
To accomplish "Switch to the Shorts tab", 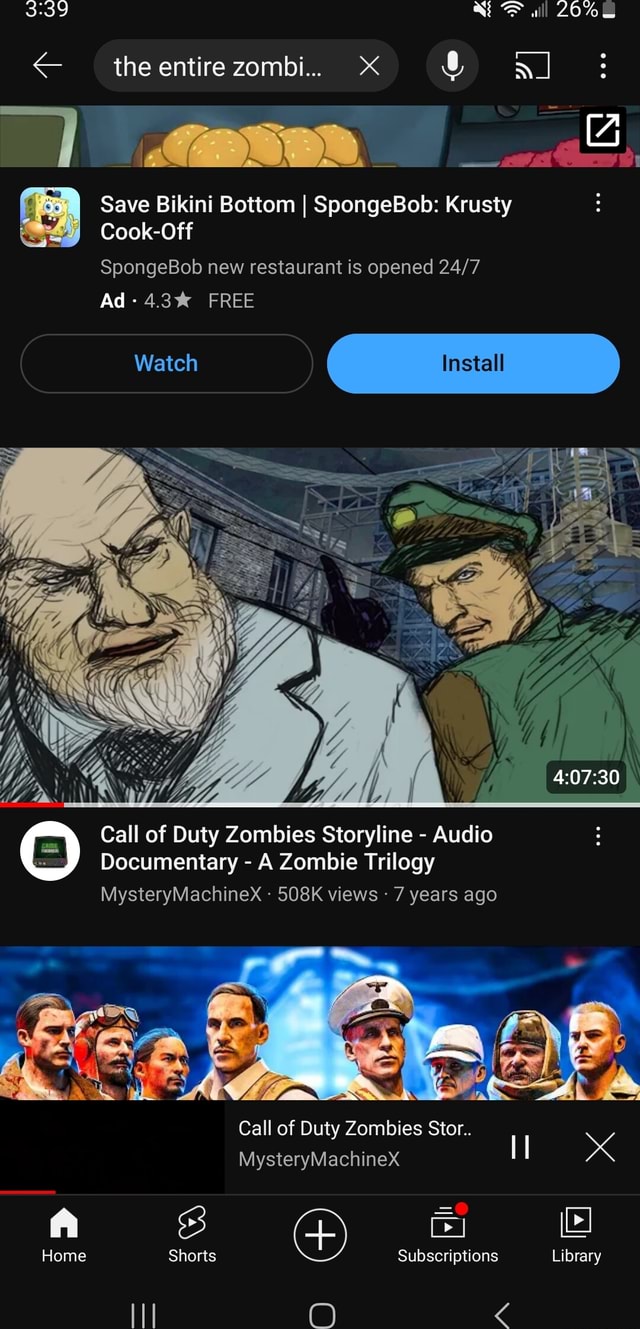I will point(192,1235).
